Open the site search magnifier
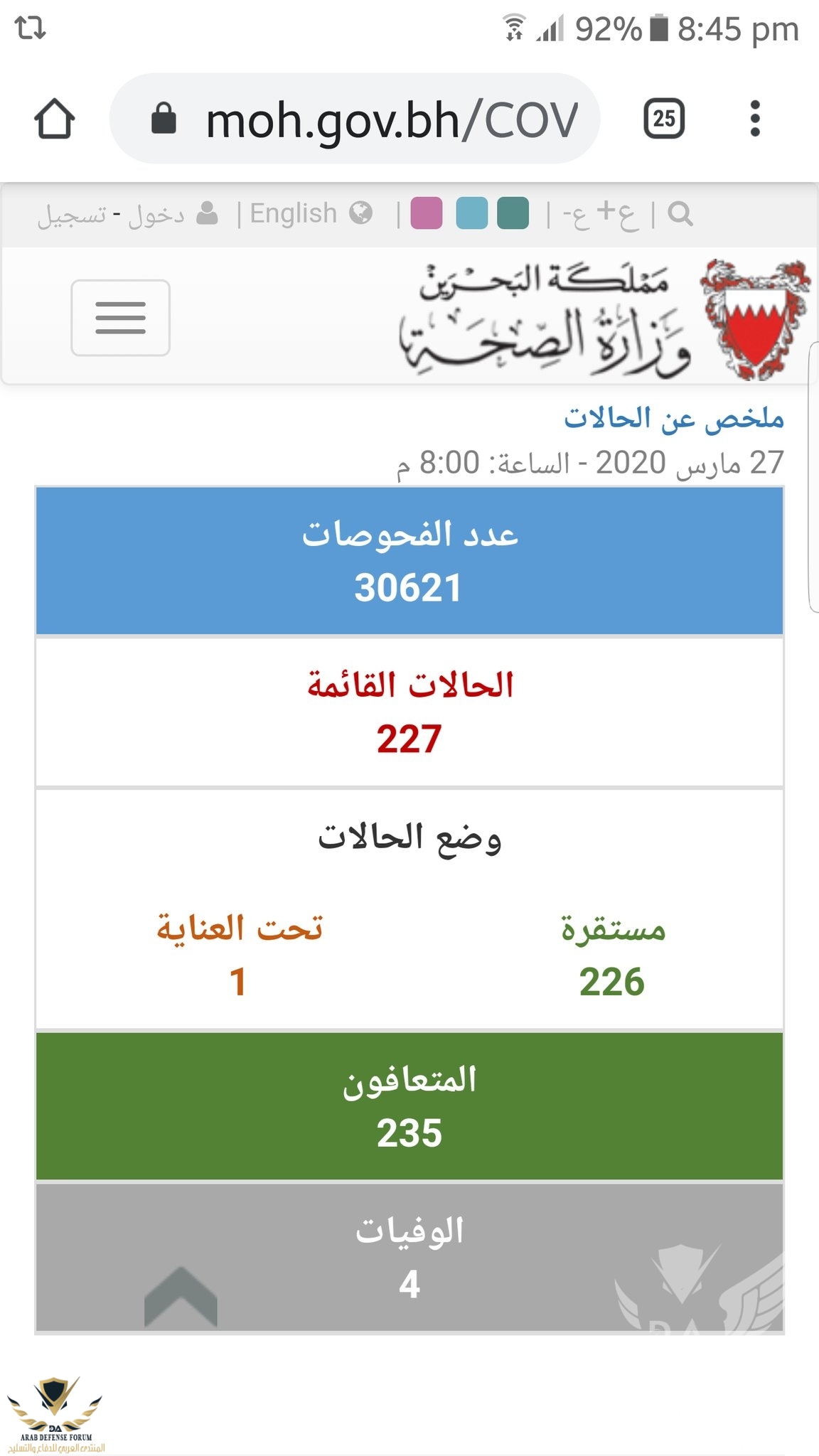Image resolution: width=819 pixels, height=1456 pixels. pos(680,213)
